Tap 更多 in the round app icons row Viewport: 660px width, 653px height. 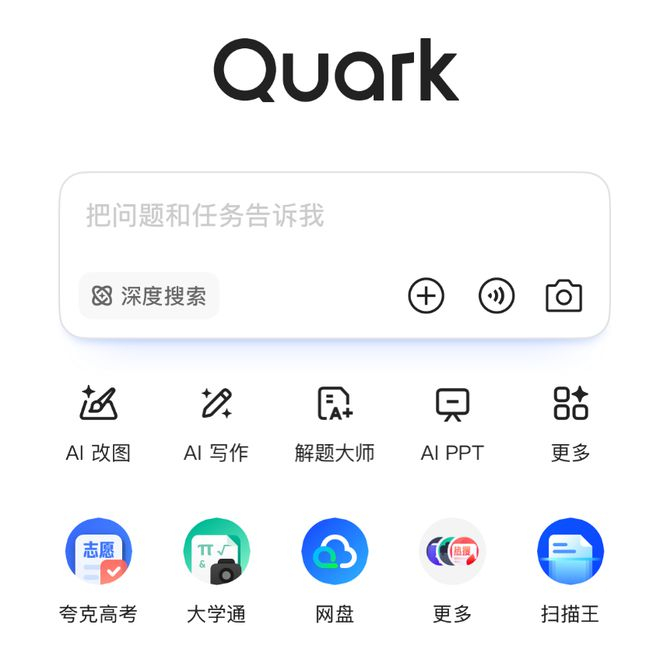point(452,571)
